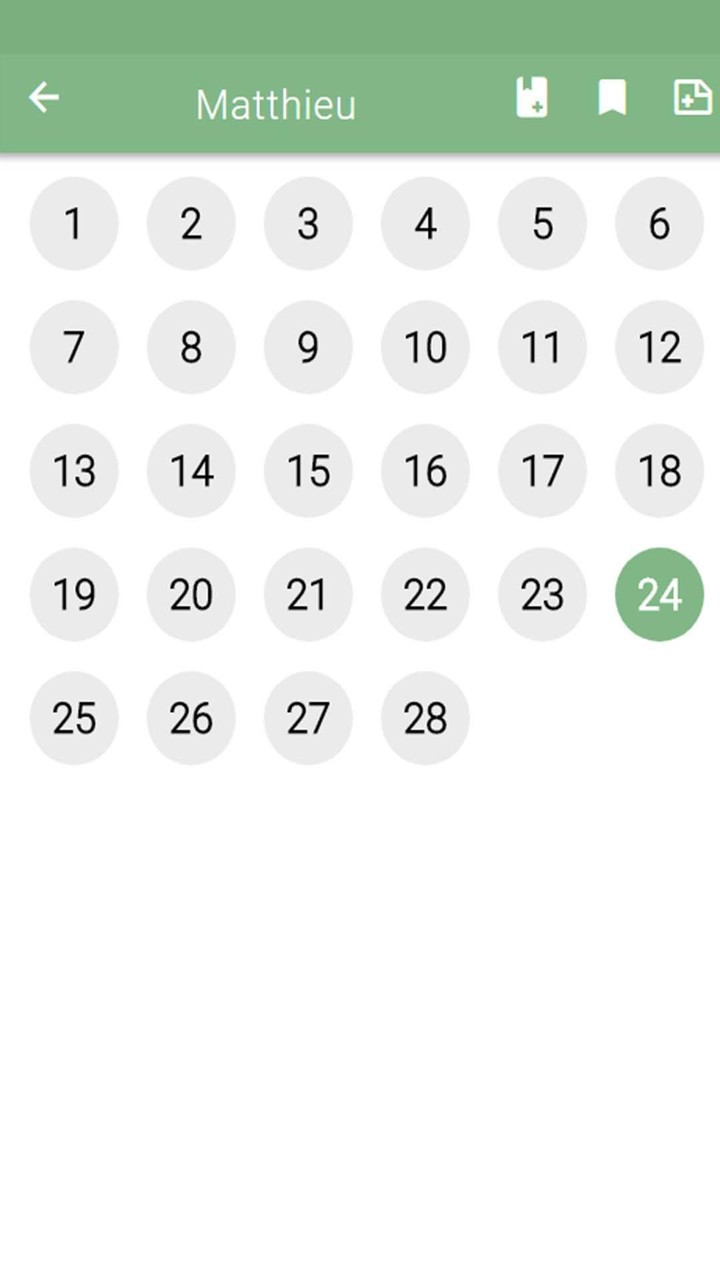Image resolution: width=720 pixels, height=1280 pixels.
Task: Go to chapter 25
Action: [74, 718]
